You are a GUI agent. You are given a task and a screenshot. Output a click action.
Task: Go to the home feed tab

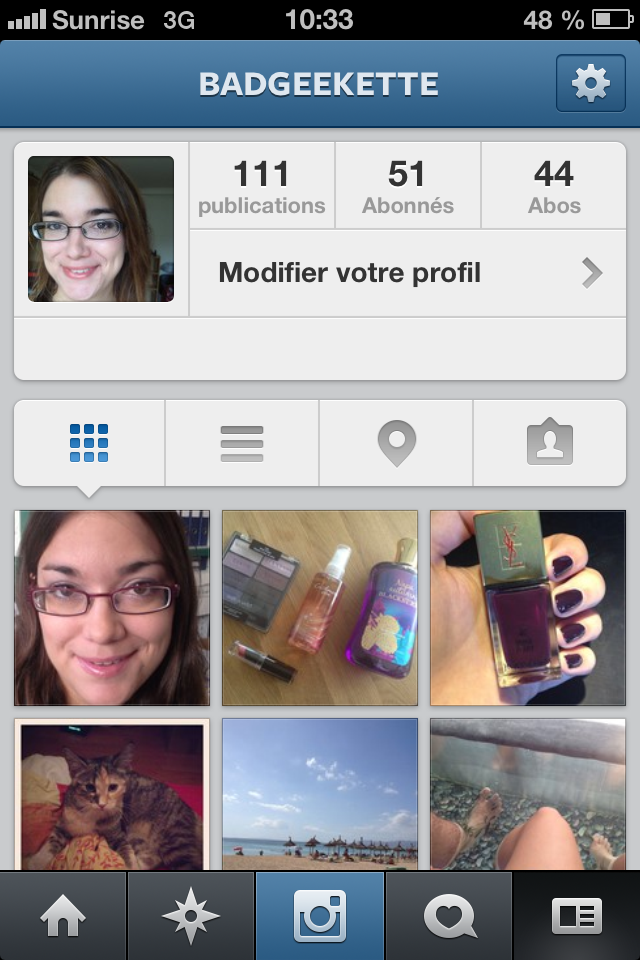point(63,916)
